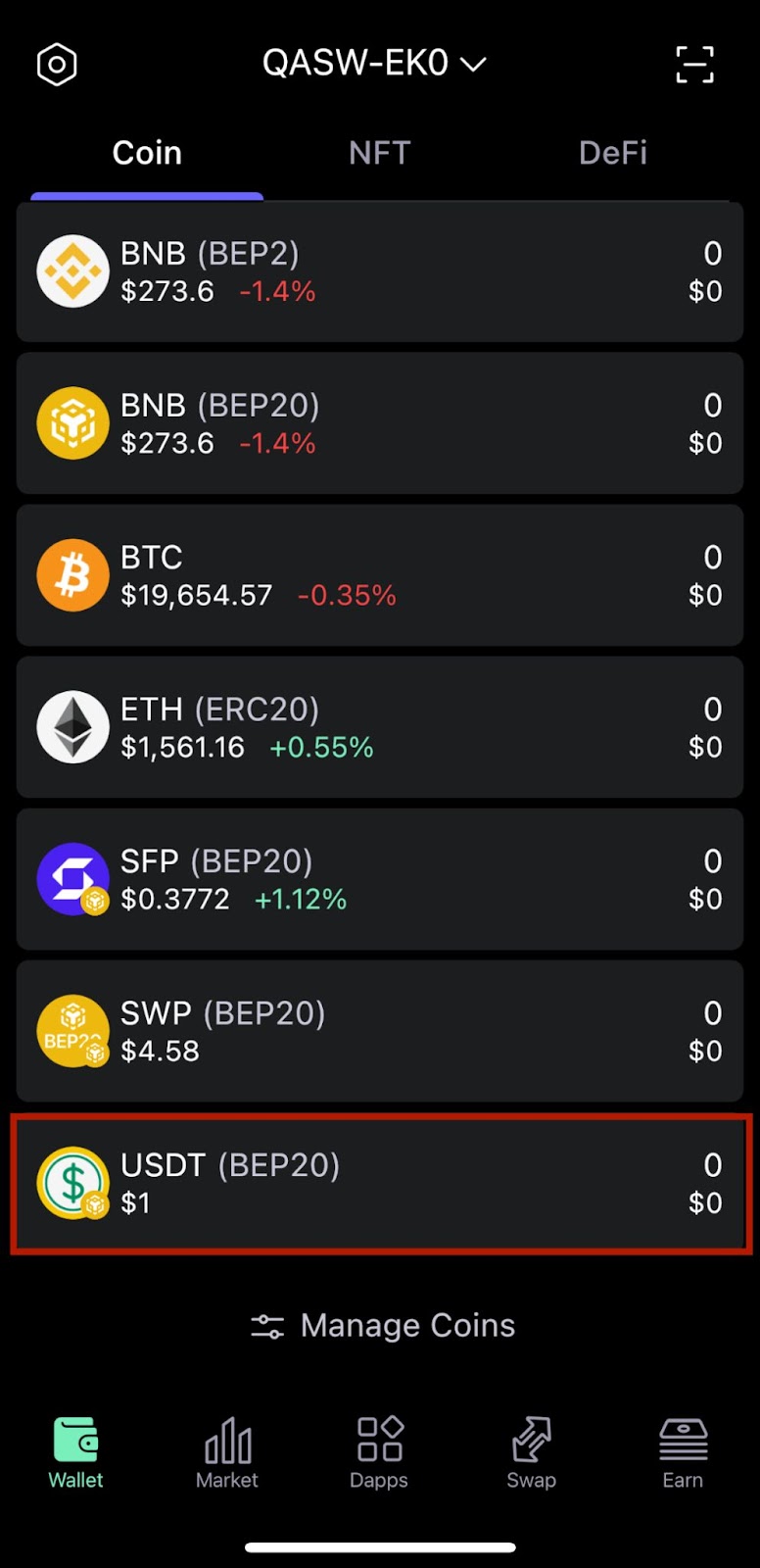This screenshot has height=1568, width=760.
Task: View BTC coin details
Action: pos(380,575)
